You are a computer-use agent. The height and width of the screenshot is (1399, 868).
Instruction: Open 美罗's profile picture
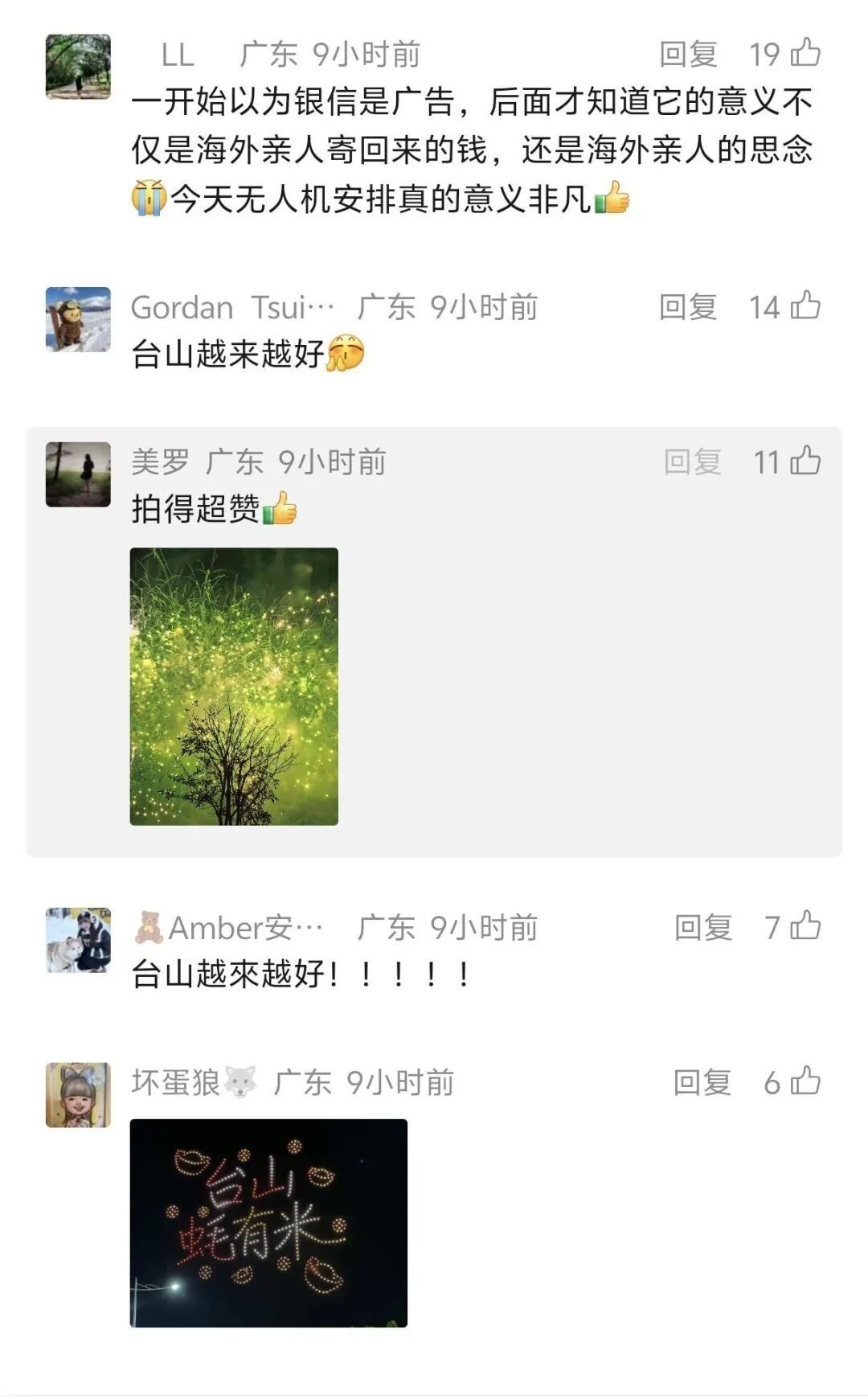(x=78, y=474)
